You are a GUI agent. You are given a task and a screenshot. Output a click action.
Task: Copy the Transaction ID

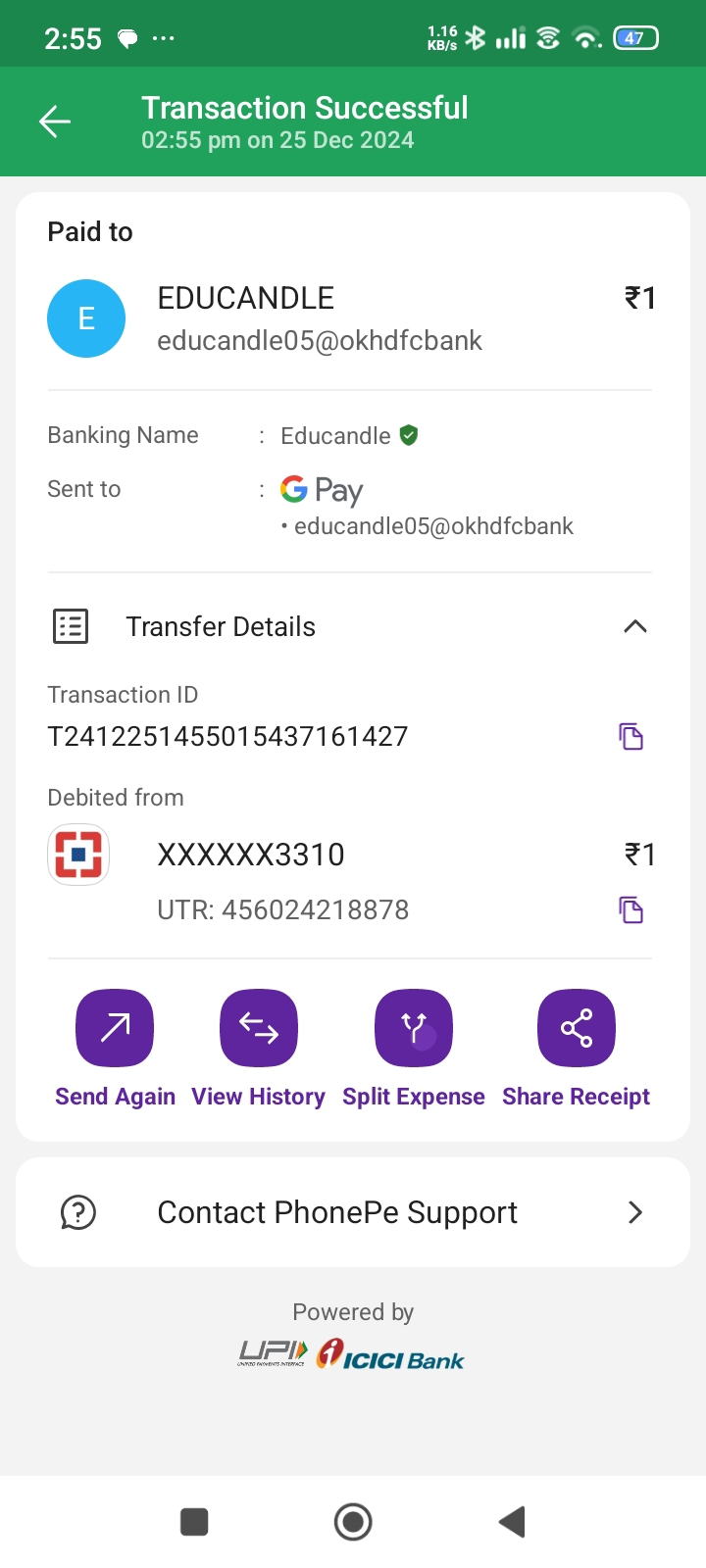click(630, 736)
